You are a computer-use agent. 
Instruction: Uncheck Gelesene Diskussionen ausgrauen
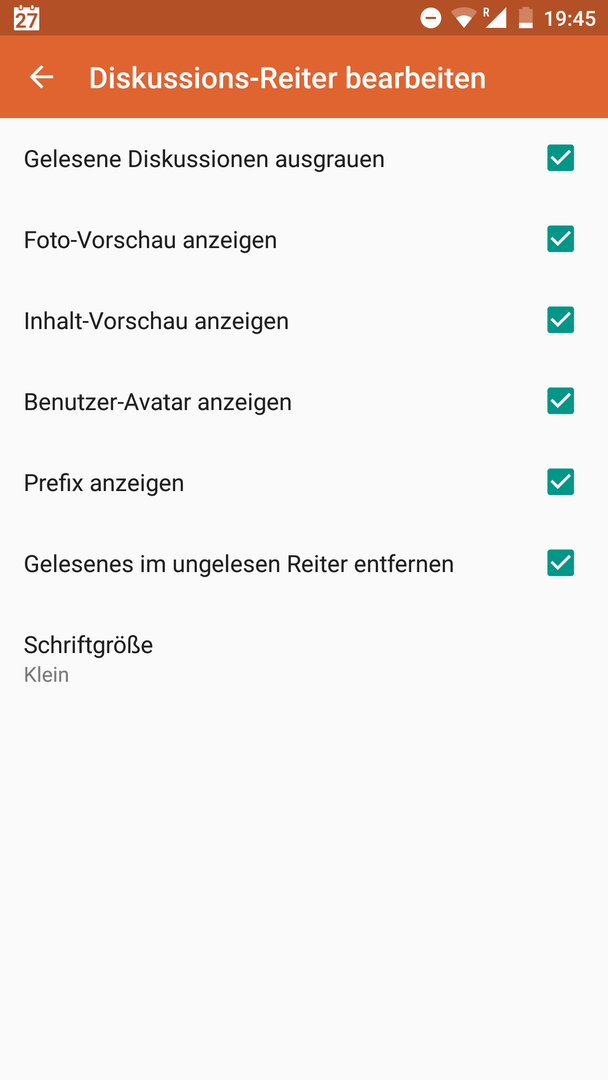point(560,158)
